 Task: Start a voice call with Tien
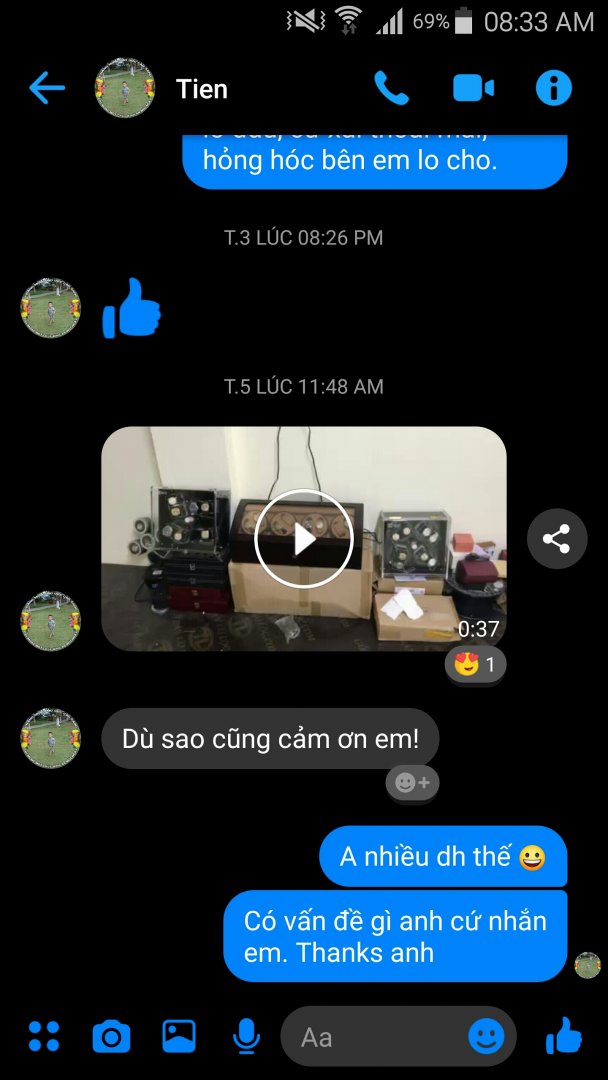click(x=391, y=89)
